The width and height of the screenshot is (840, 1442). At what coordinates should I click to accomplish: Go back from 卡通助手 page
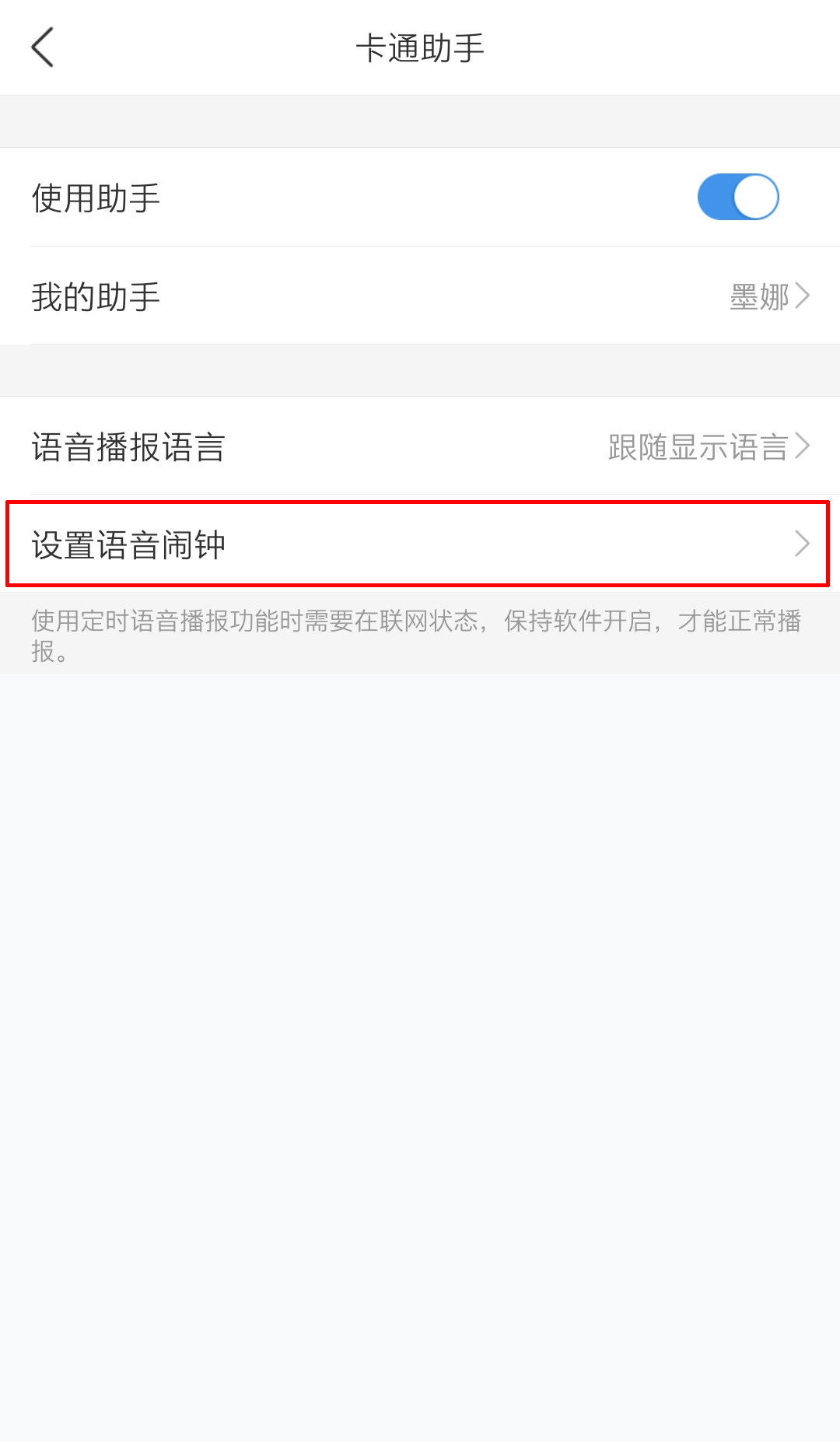43,47
